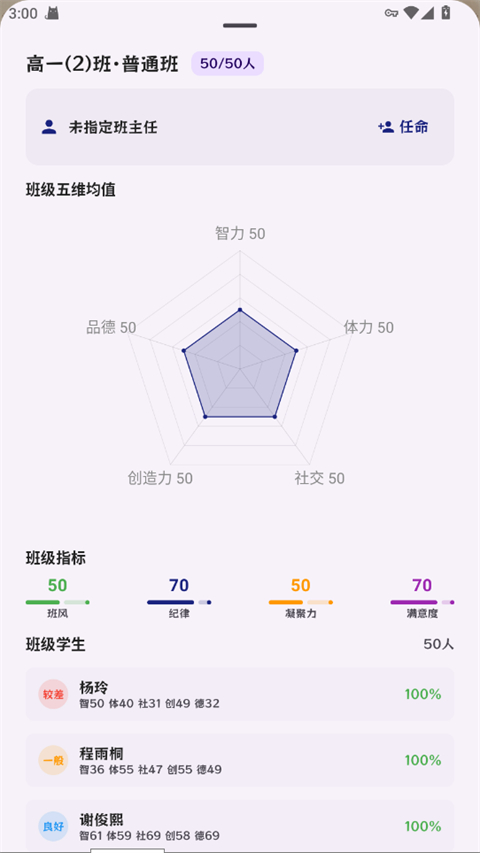
Task: Select student 谢俊熙 in the list
Action: pos(240,825)
